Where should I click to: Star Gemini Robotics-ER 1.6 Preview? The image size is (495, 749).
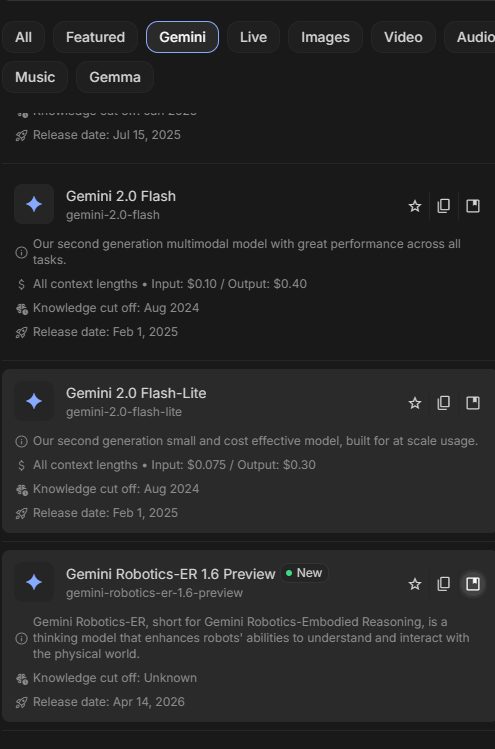[x=415, y=584]
